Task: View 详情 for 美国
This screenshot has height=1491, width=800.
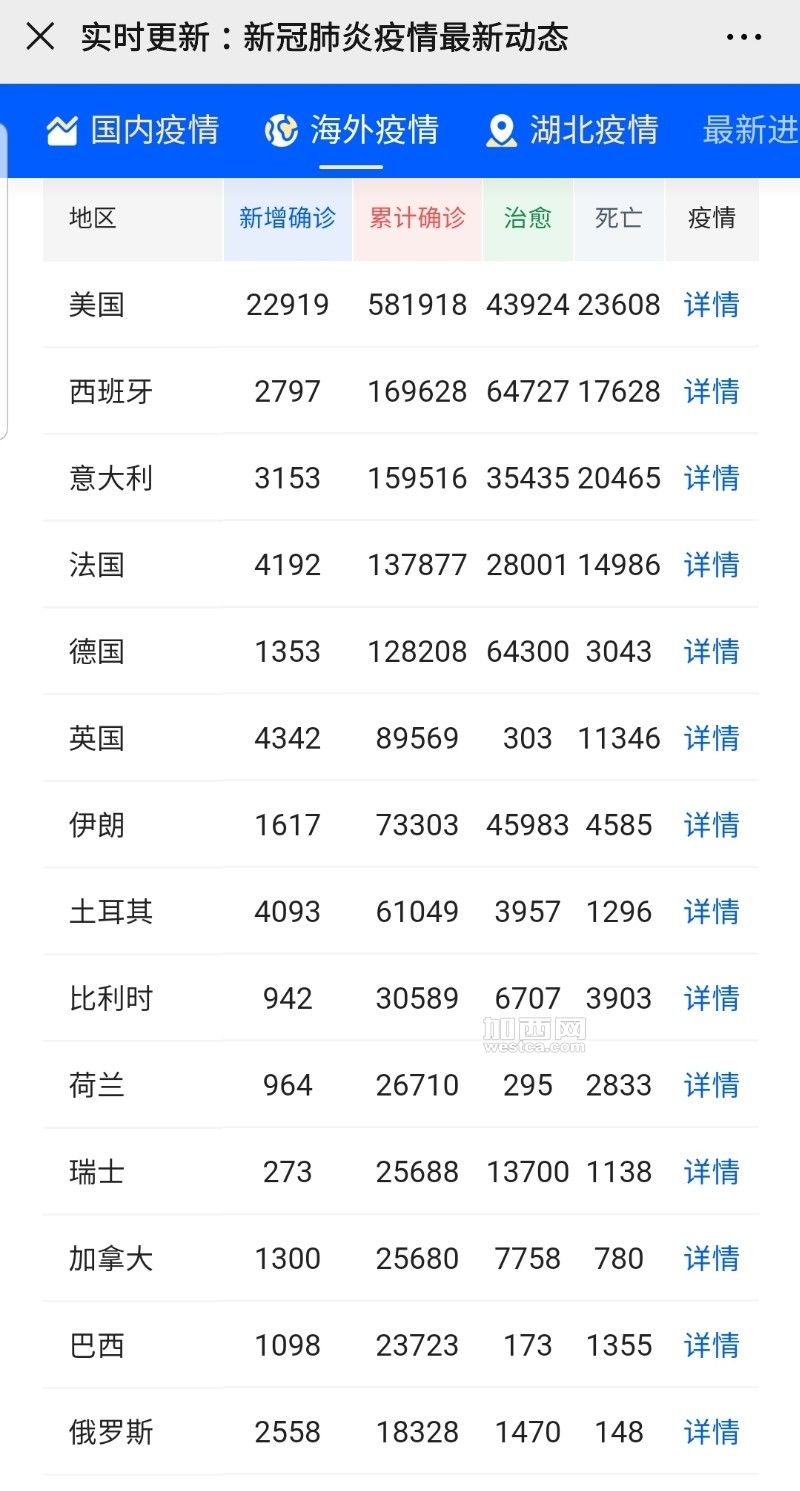Action: 711,305
